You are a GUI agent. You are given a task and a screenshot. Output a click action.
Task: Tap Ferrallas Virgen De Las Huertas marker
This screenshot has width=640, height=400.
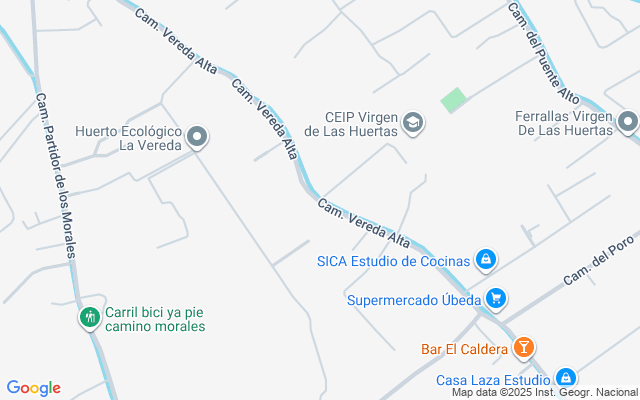pyautogui.click(x=627, y=123)
